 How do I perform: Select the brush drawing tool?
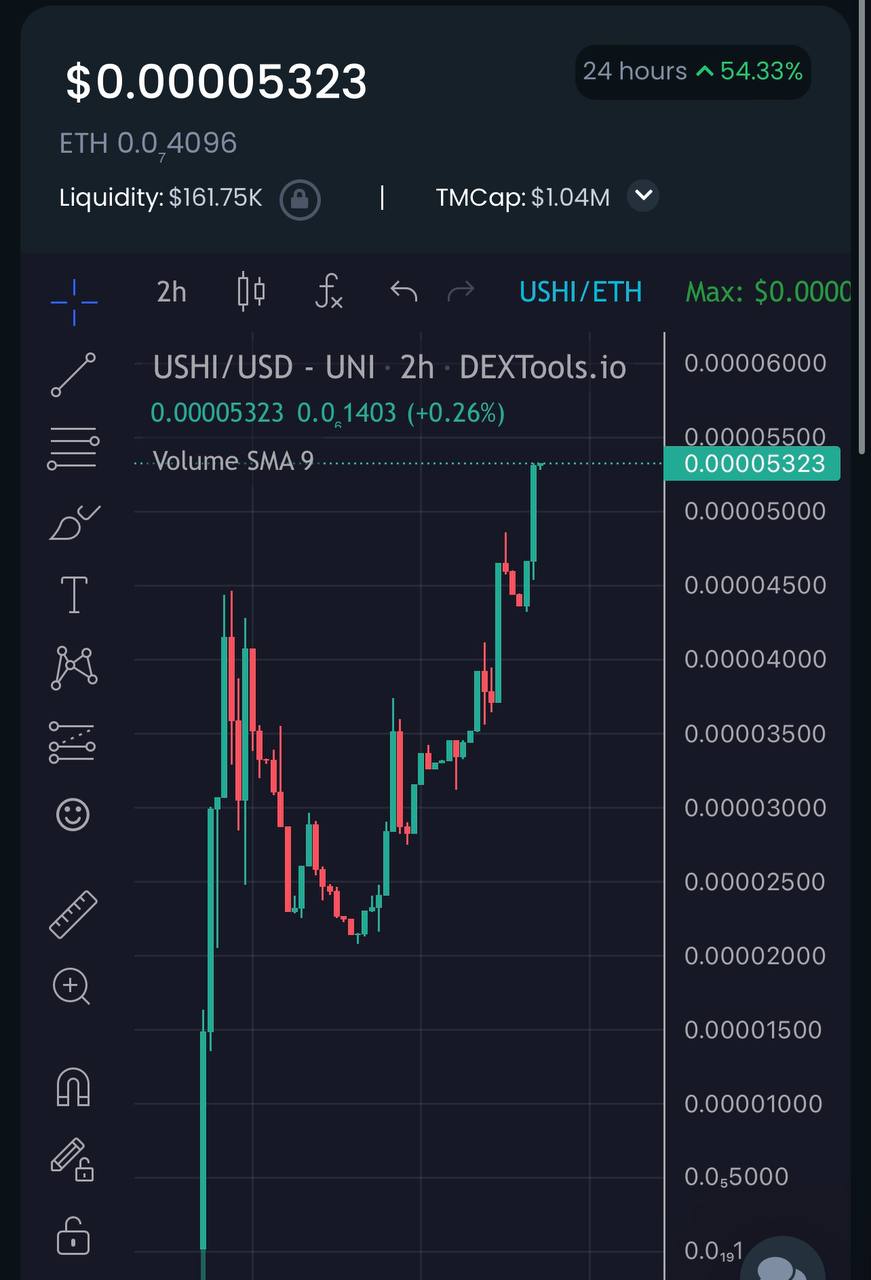tap(74, 522)
